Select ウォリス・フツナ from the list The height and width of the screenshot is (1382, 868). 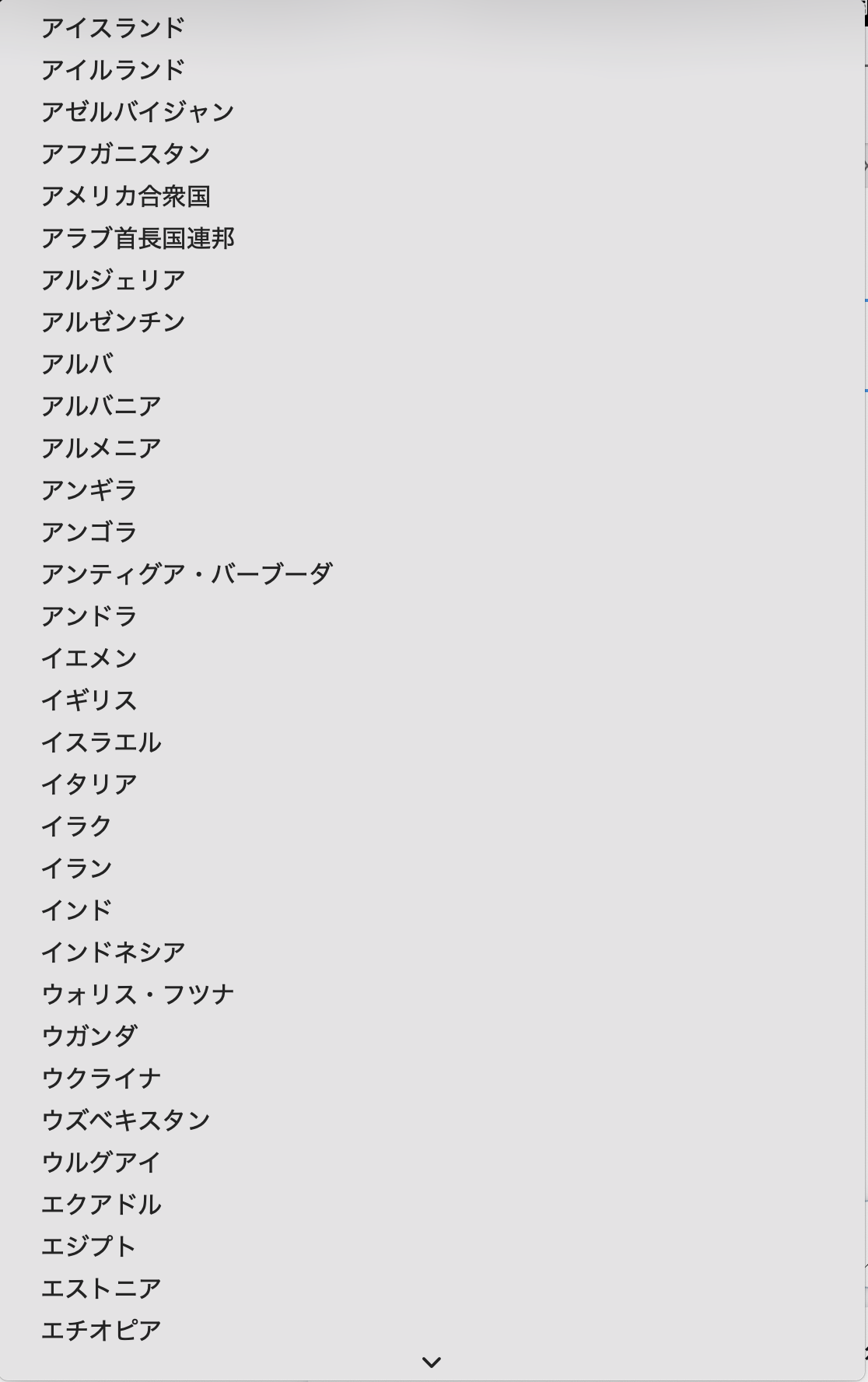pos(138,994)
